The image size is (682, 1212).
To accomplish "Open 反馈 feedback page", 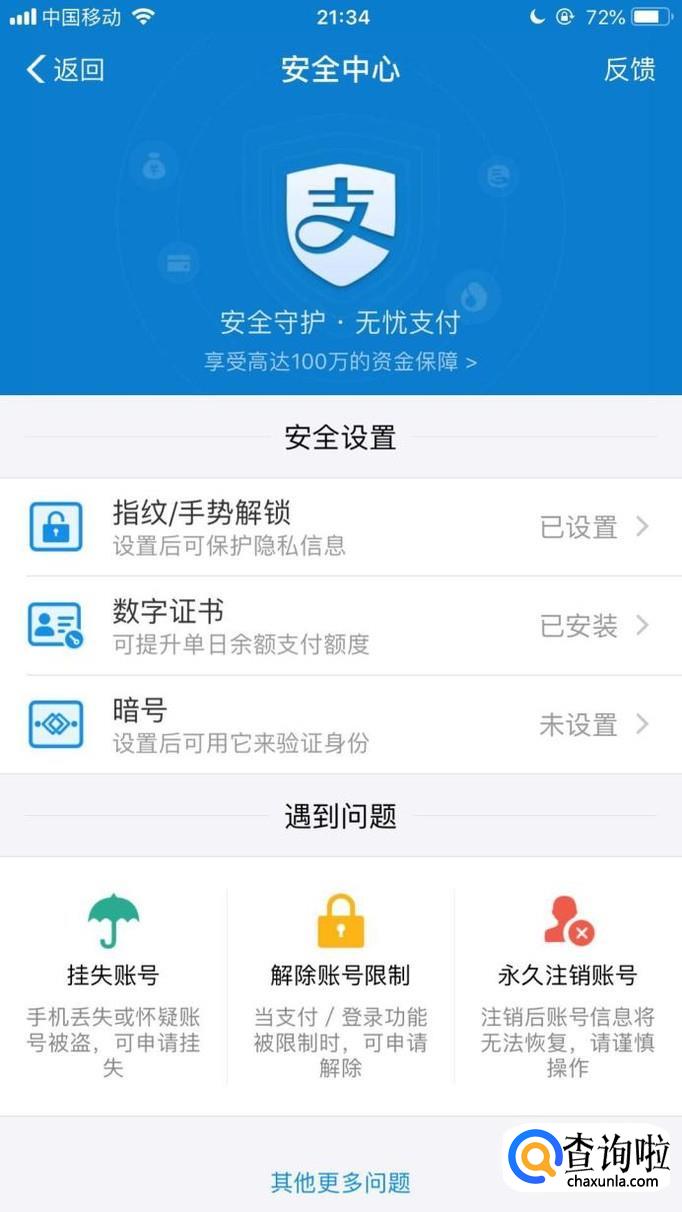I will (629, 69).
